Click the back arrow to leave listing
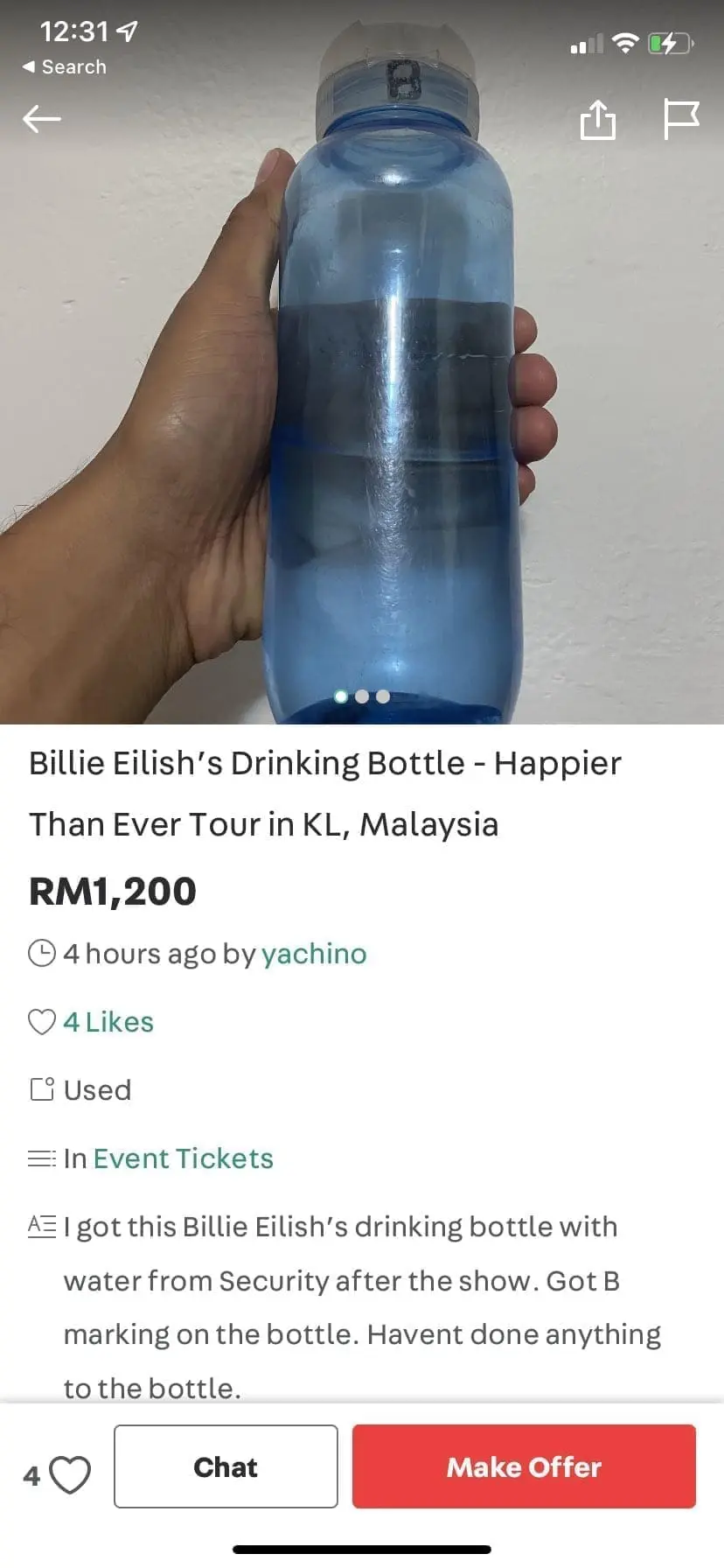 pyautogui.click(x=40, y=119)
